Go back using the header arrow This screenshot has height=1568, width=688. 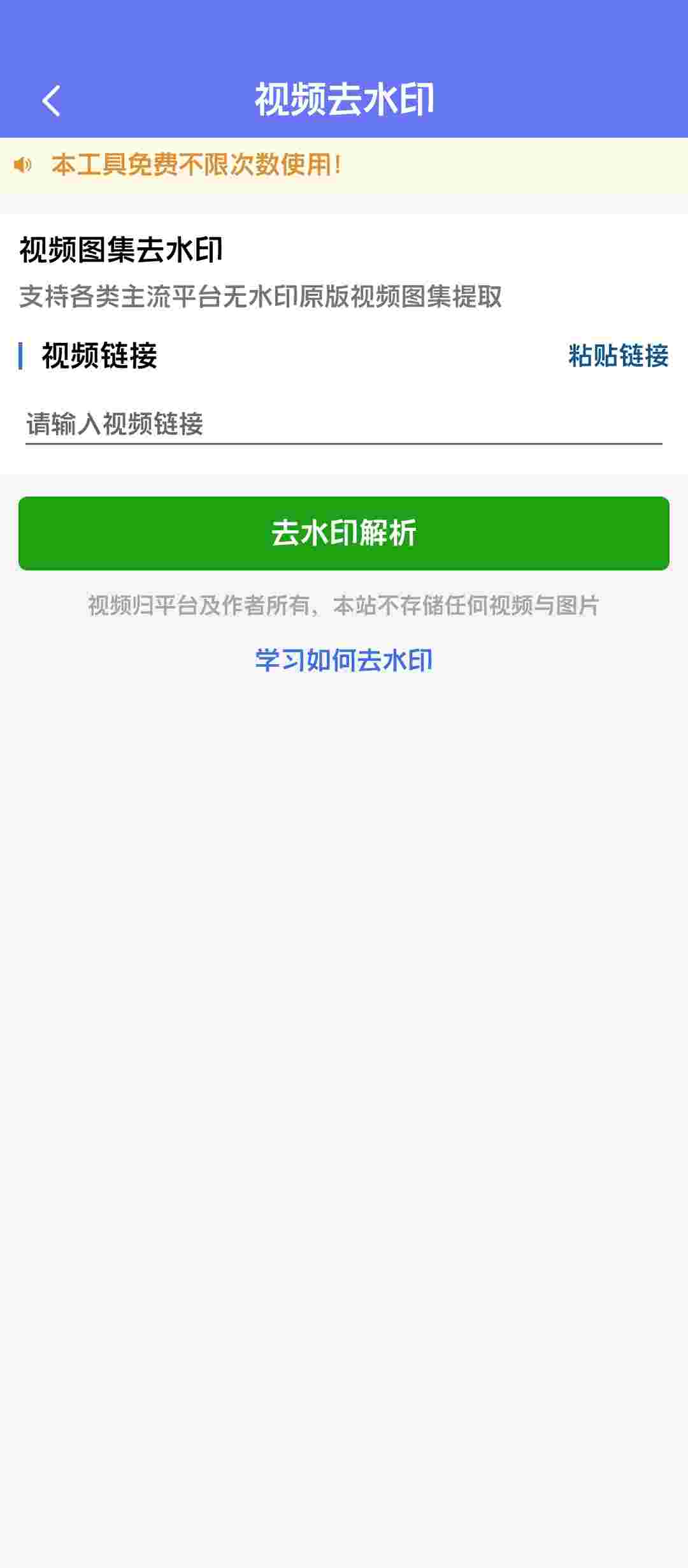[x=51, y=101]
